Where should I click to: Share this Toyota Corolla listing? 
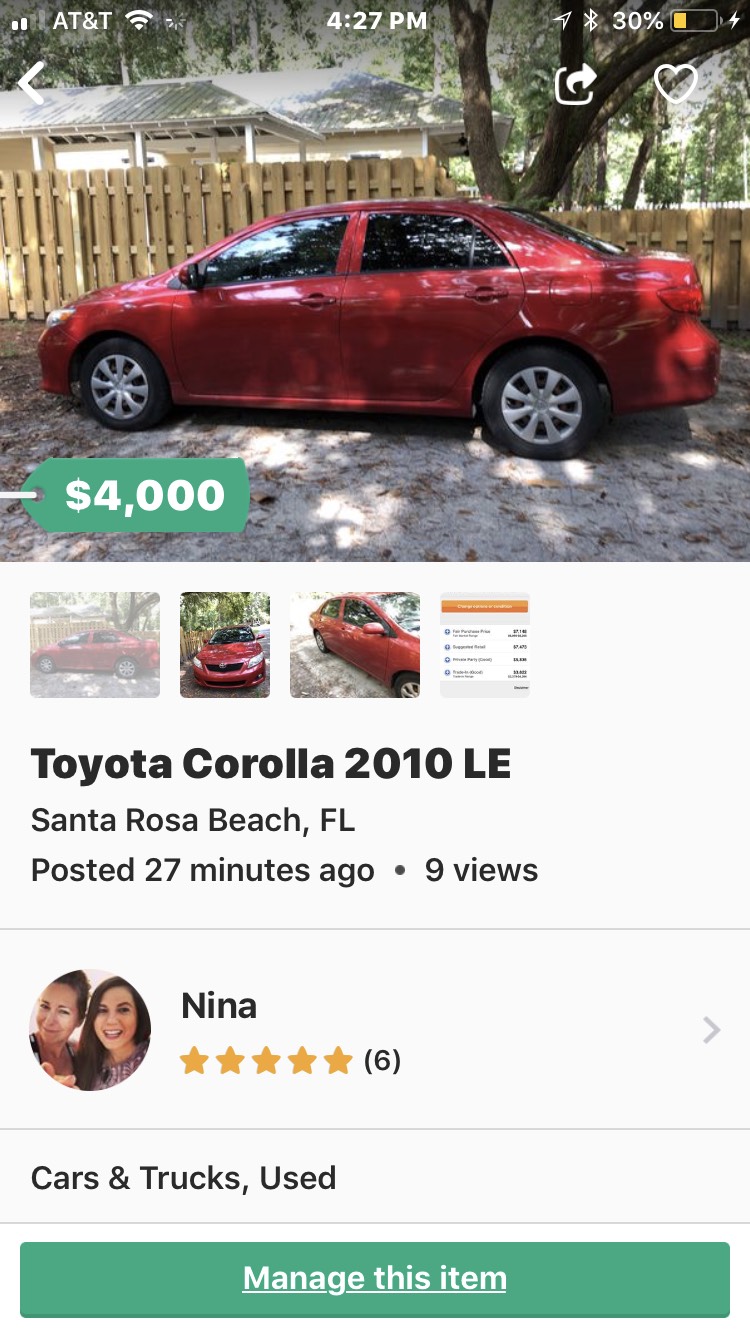[576, 84]
